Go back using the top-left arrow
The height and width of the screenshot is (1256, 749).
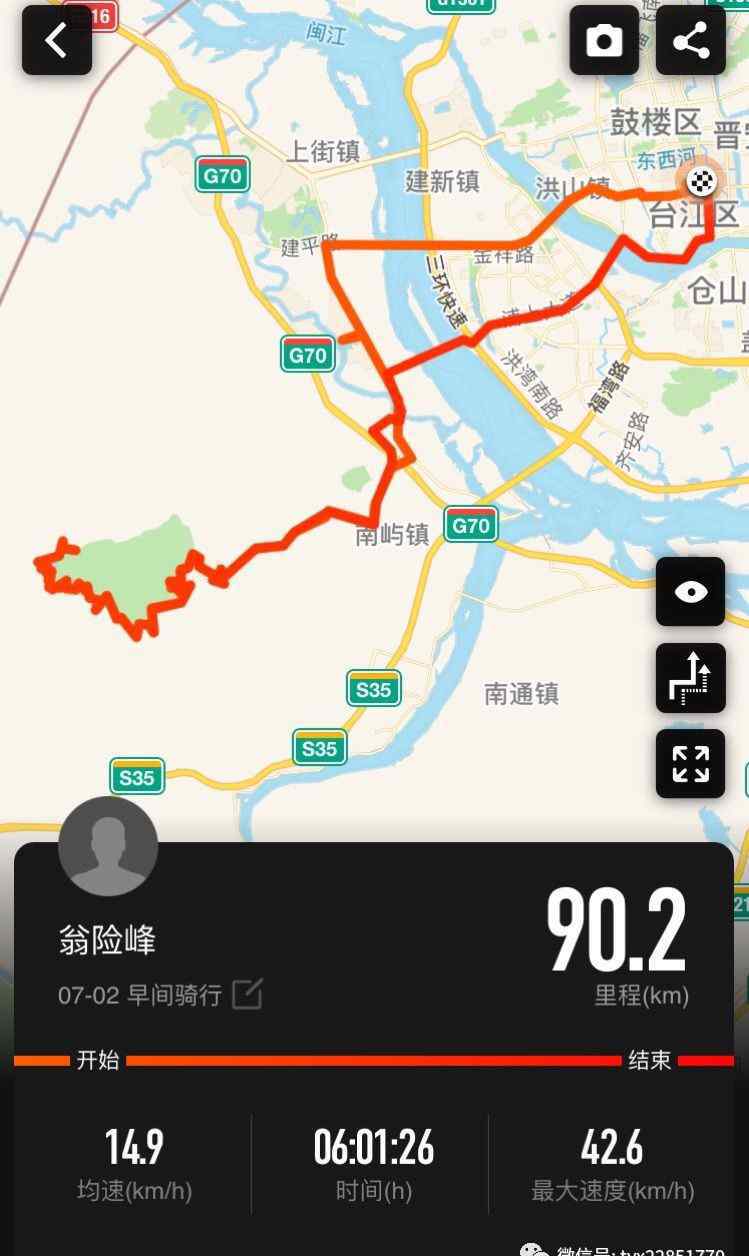57,40
